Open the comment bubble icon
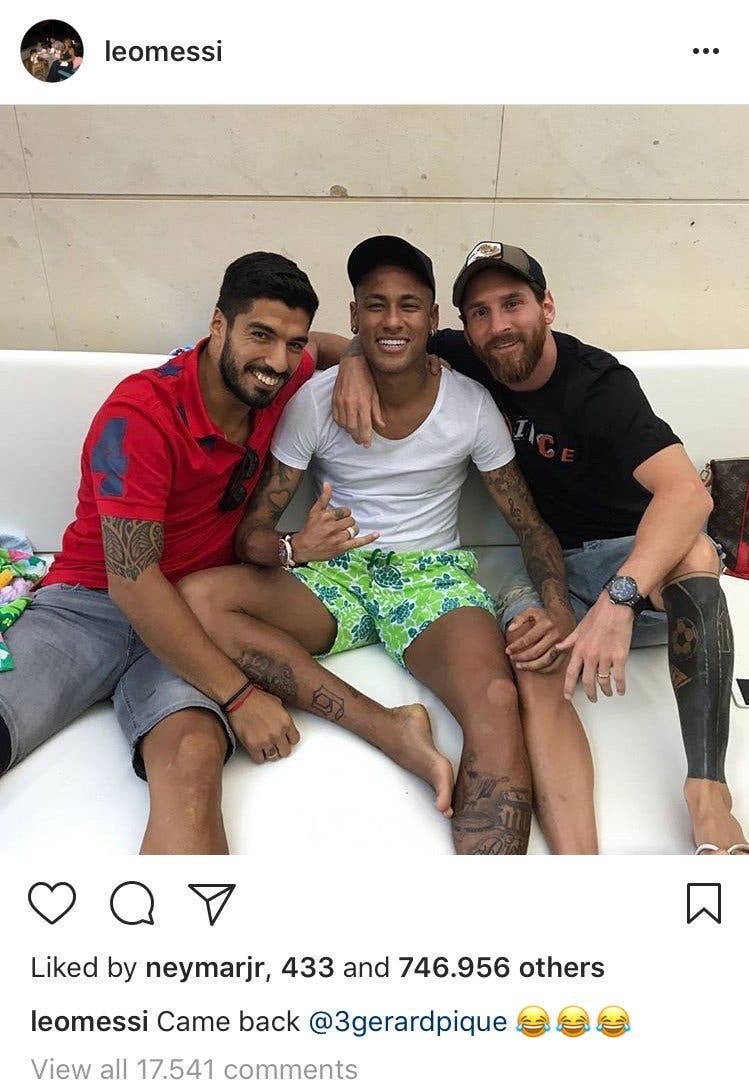Image resolution: width=749 pixels, height=1089 pixels. click(x=132, y=903)
